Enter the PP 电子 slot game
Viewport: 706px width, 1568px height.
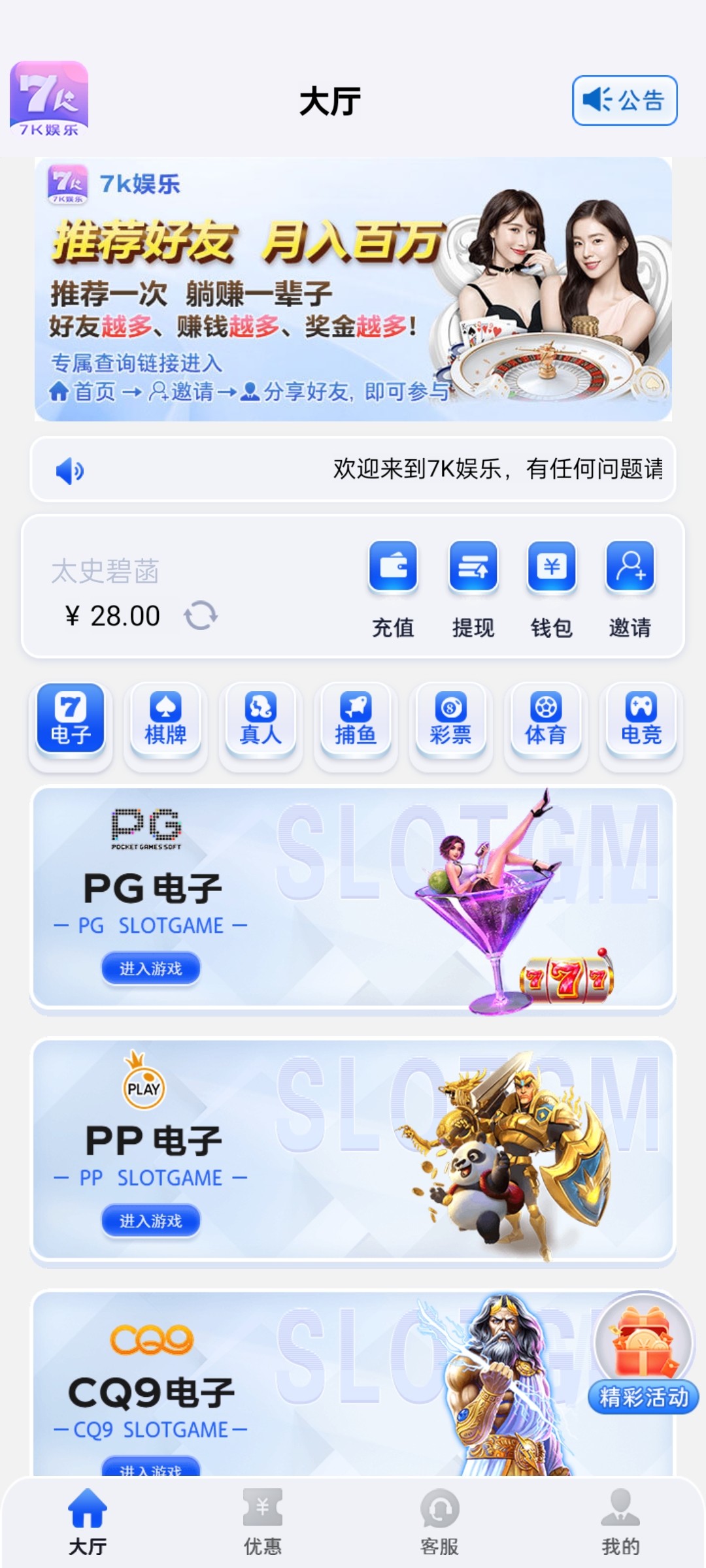(150, 1220)
